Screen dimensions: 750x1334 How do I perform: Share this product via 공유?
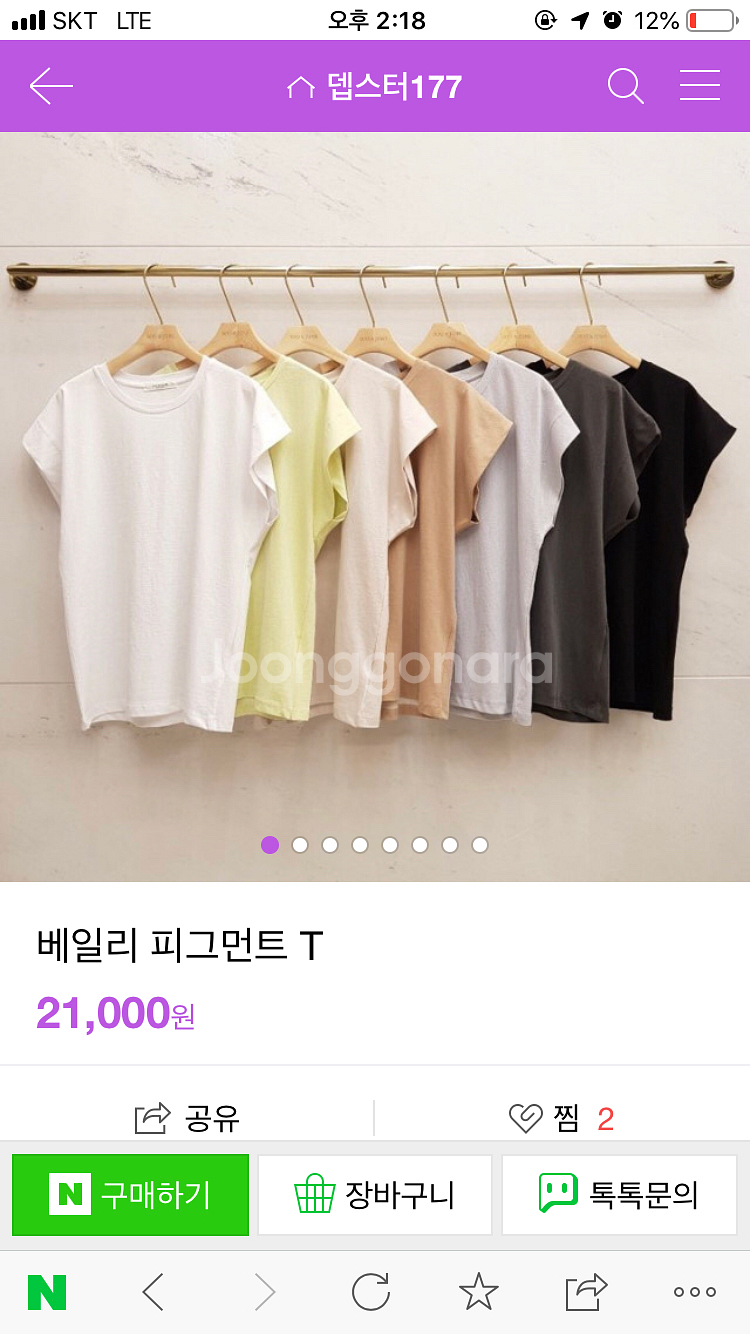(188, 1118)
